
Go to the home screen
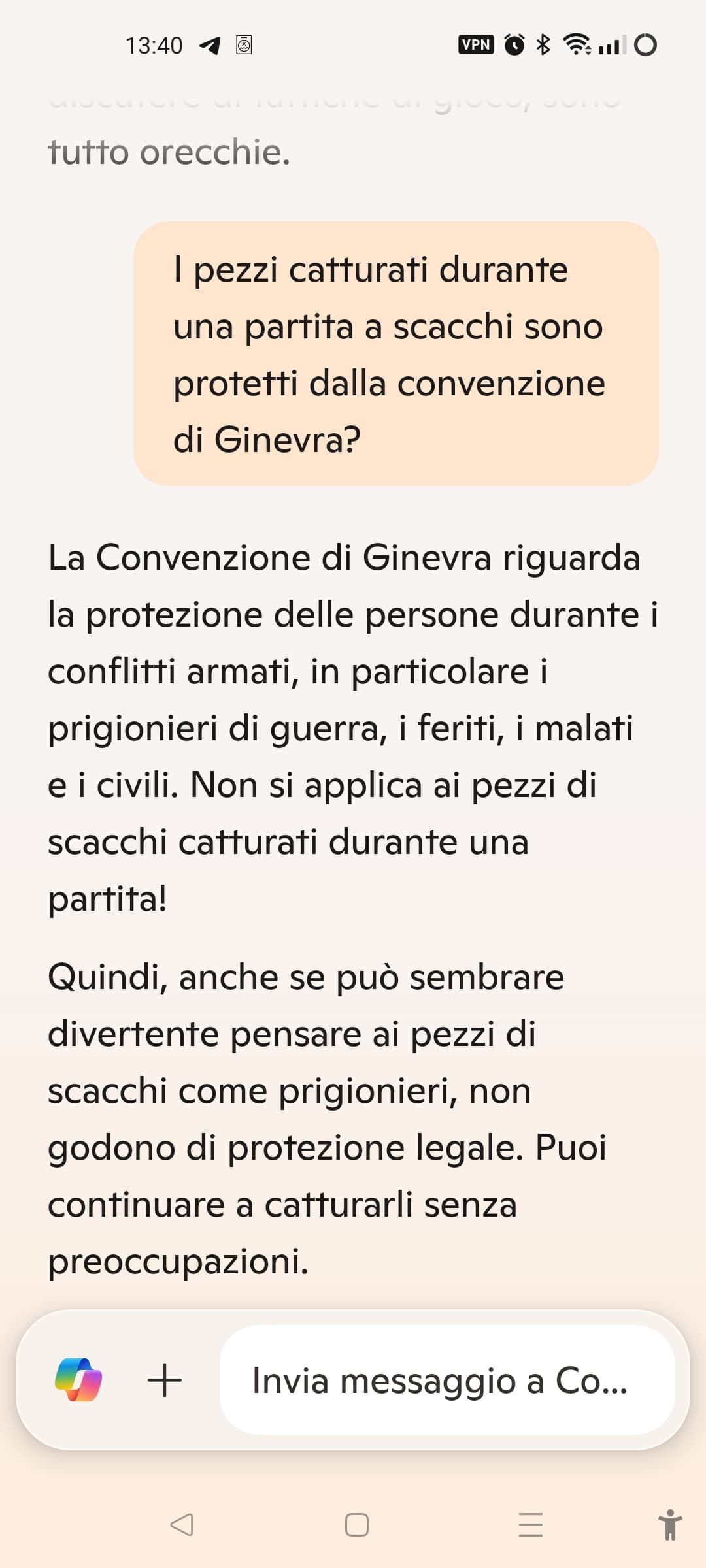point(356,1525)
